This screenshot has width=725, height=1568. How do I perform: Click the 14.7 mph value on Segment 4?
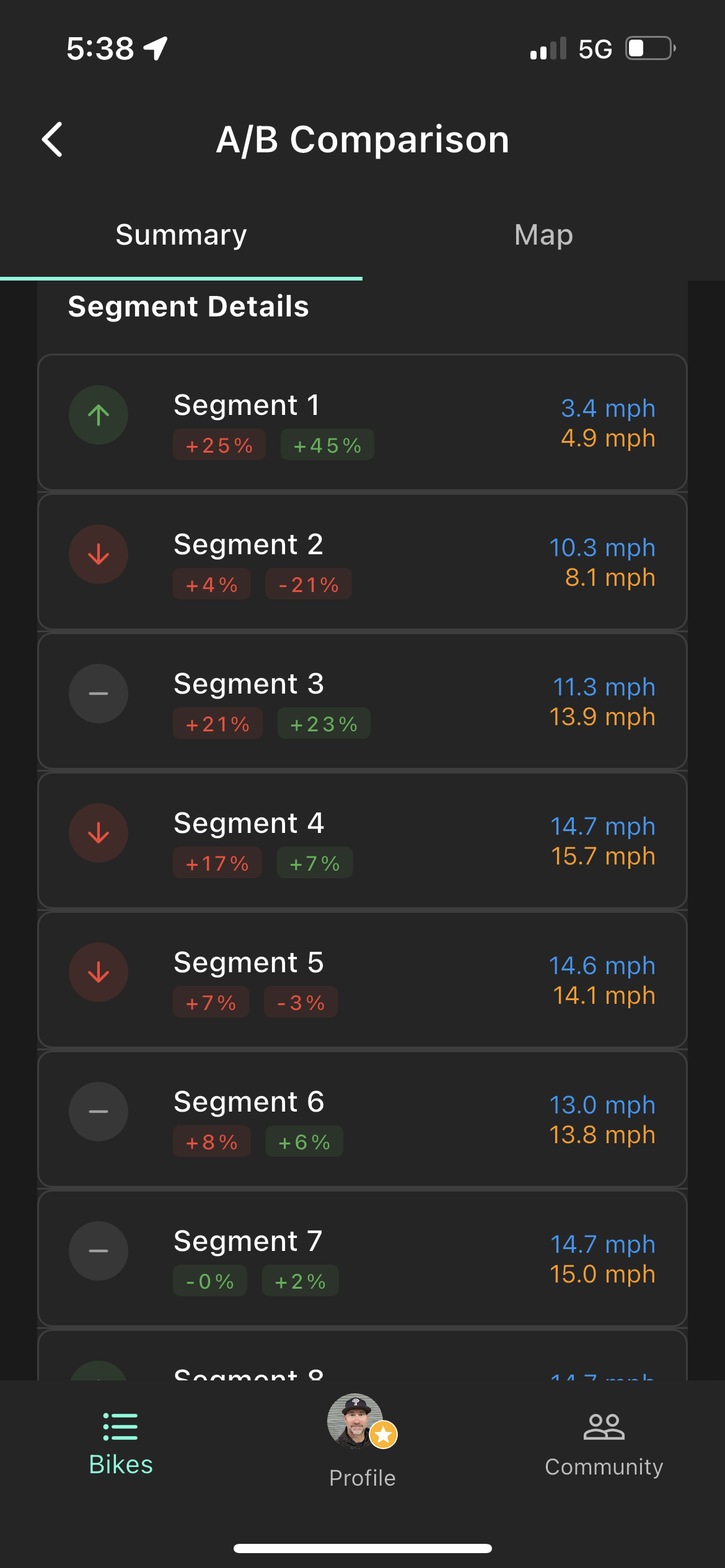[x=602, y=826]
